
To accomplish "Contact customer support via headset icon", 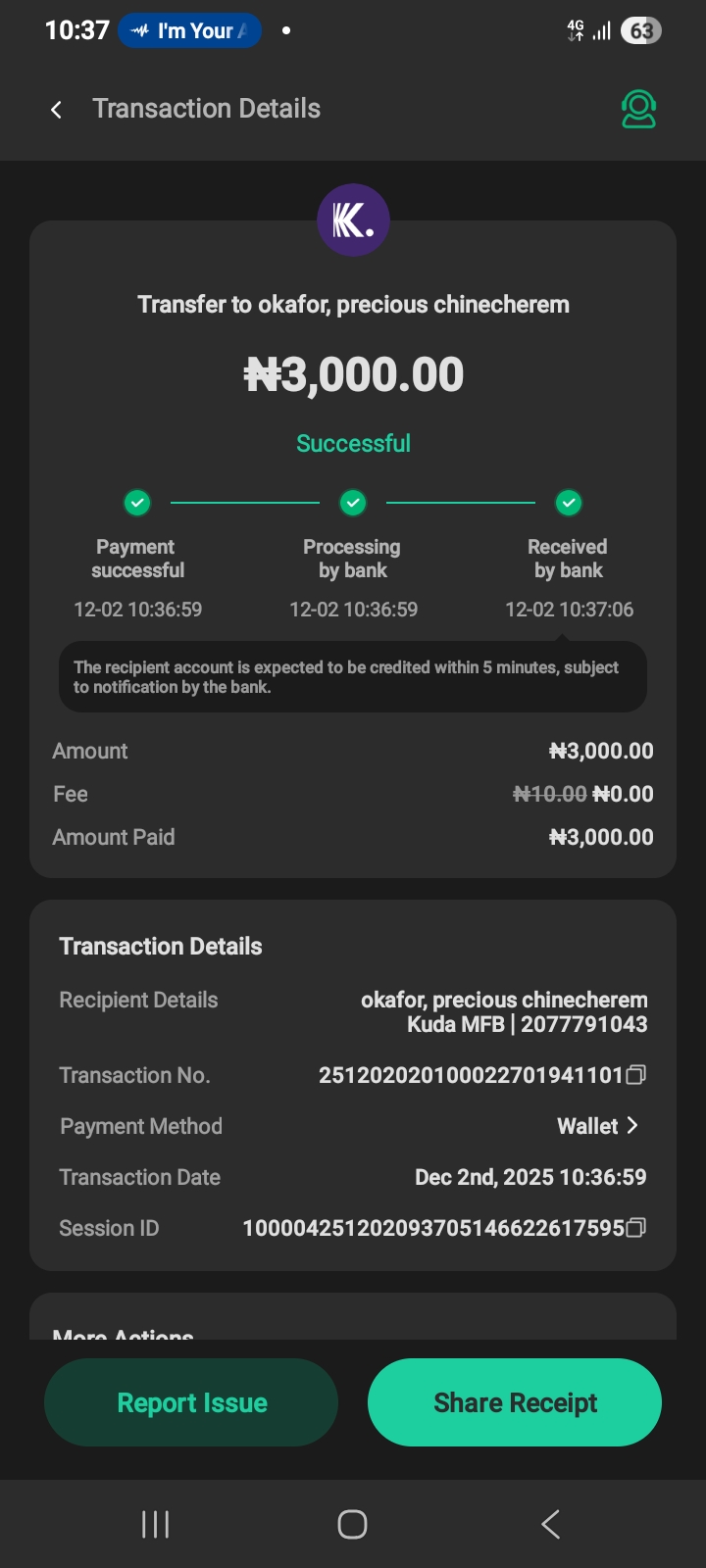I will 638,110.
